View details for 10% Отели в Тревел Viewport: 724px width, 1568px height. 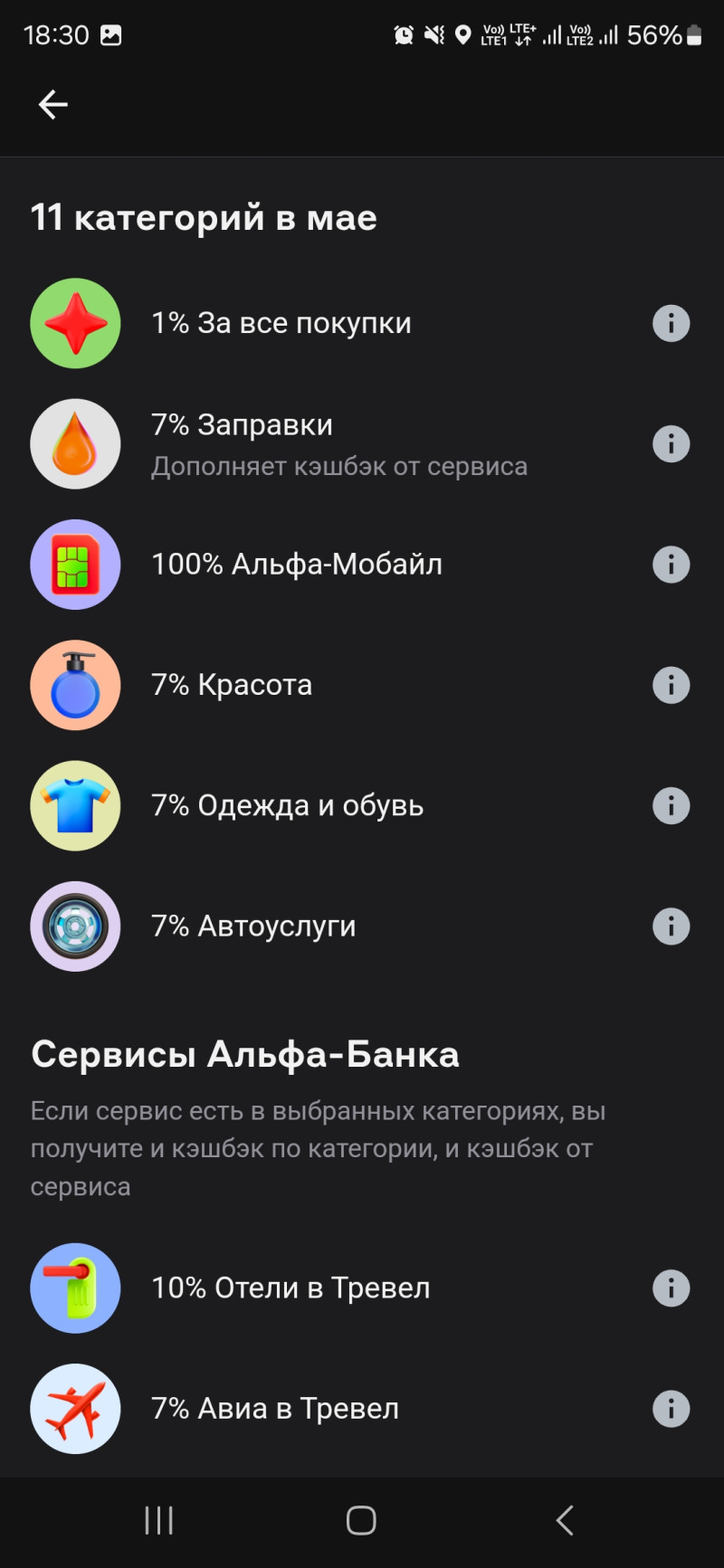(x=671, y=1288)
